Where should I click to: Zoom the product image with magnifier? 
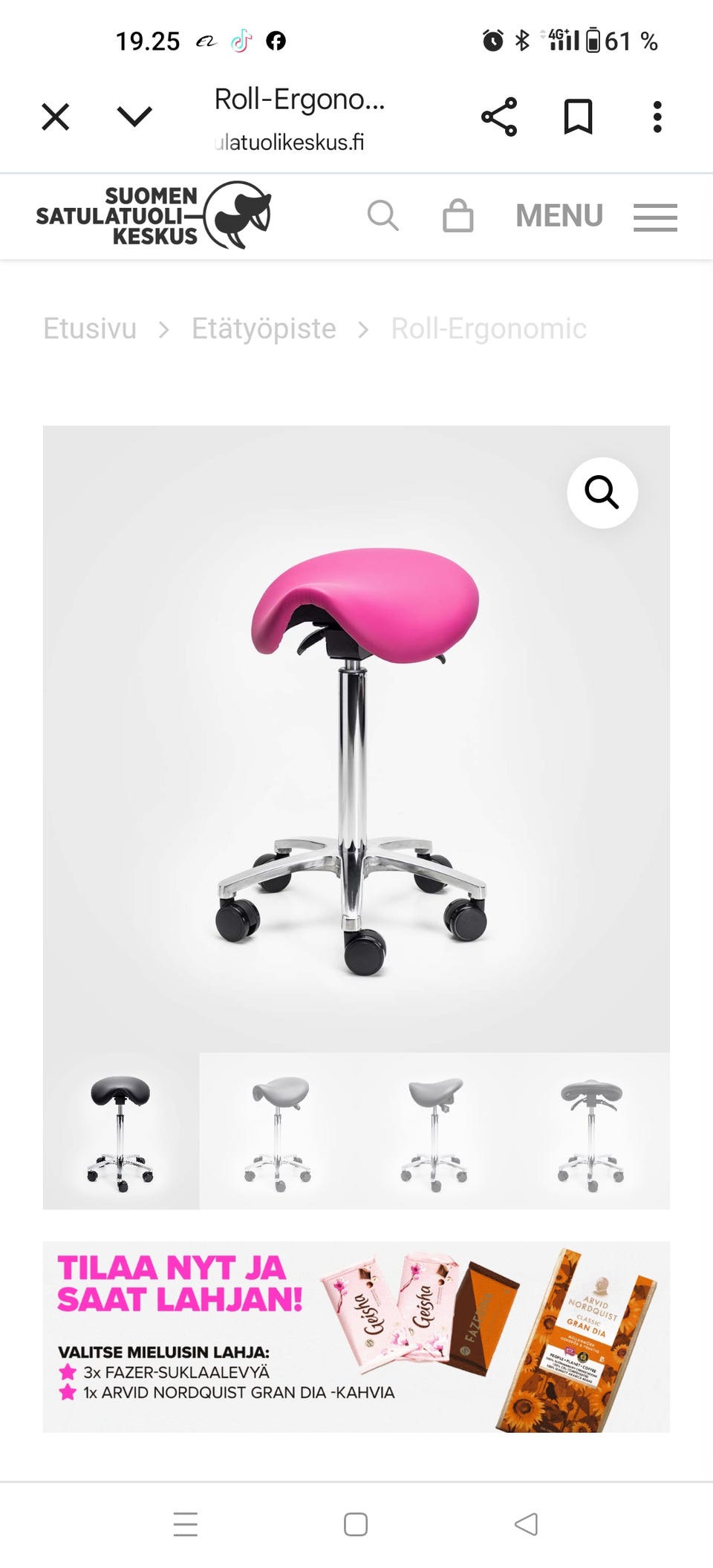click(602, 492)
